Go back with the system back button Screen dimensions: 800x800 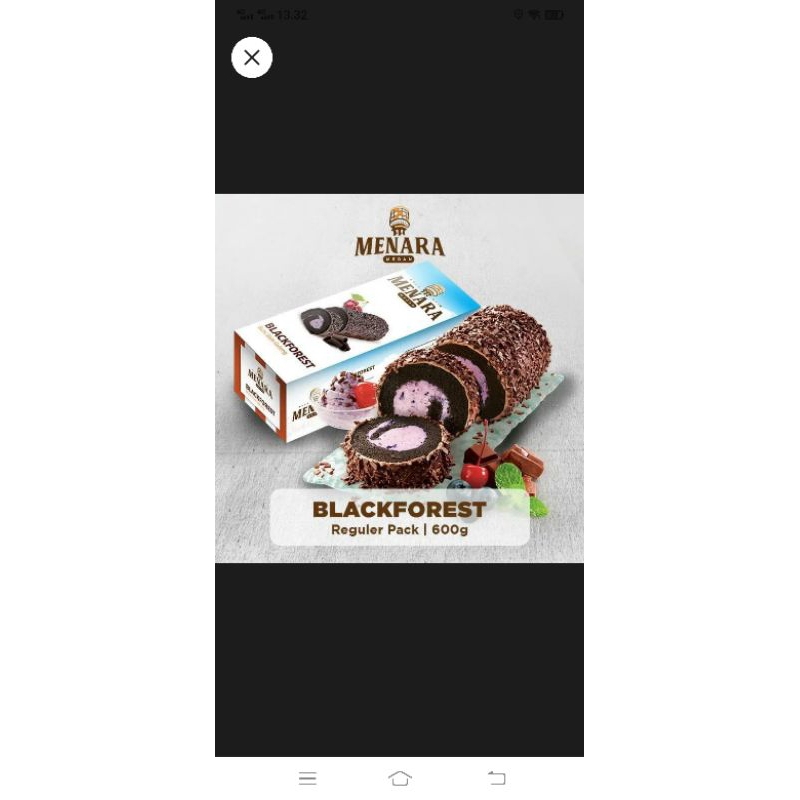(x=496, y=778)
